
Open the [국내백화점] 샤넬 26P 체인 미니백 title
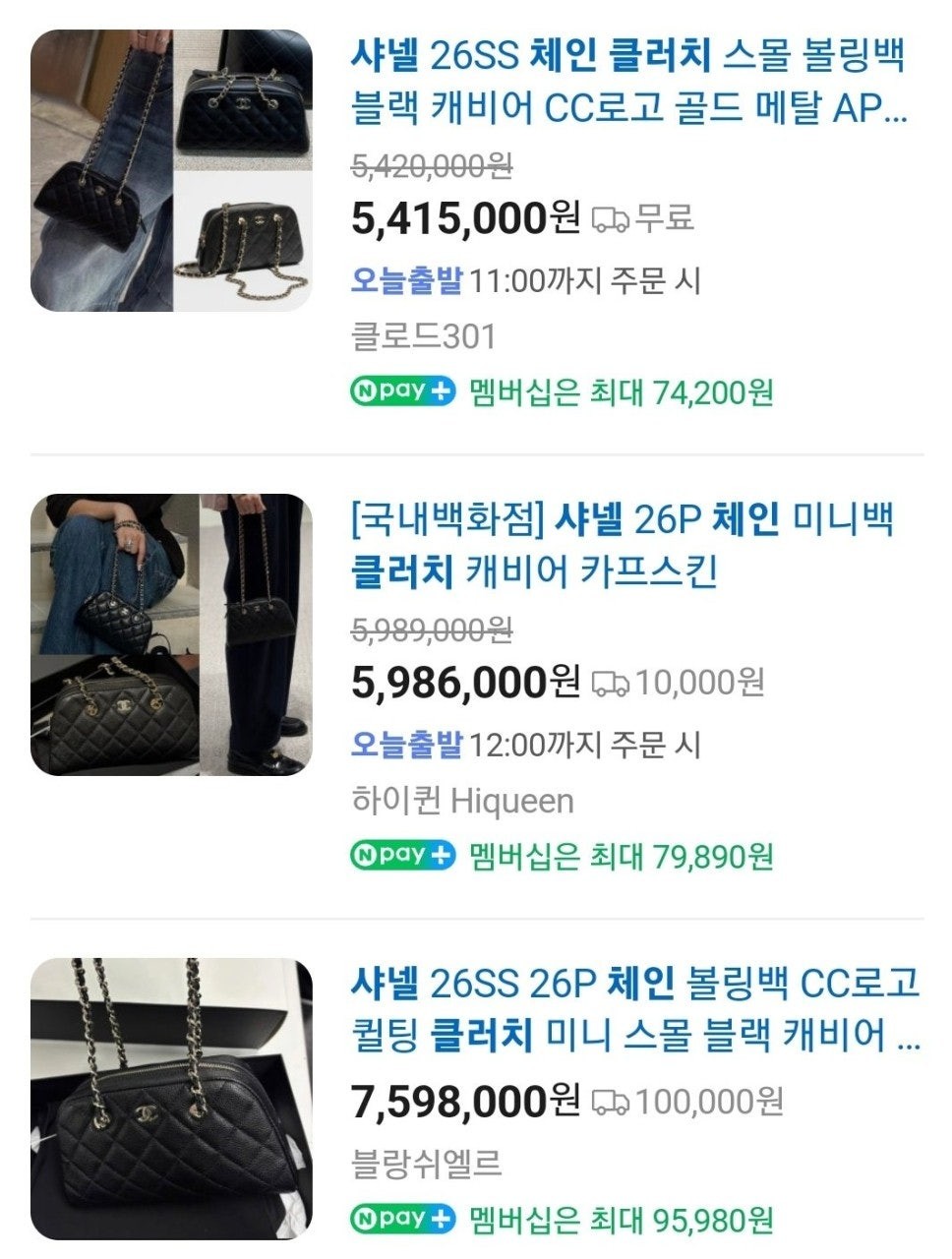[x=622, y=544]
